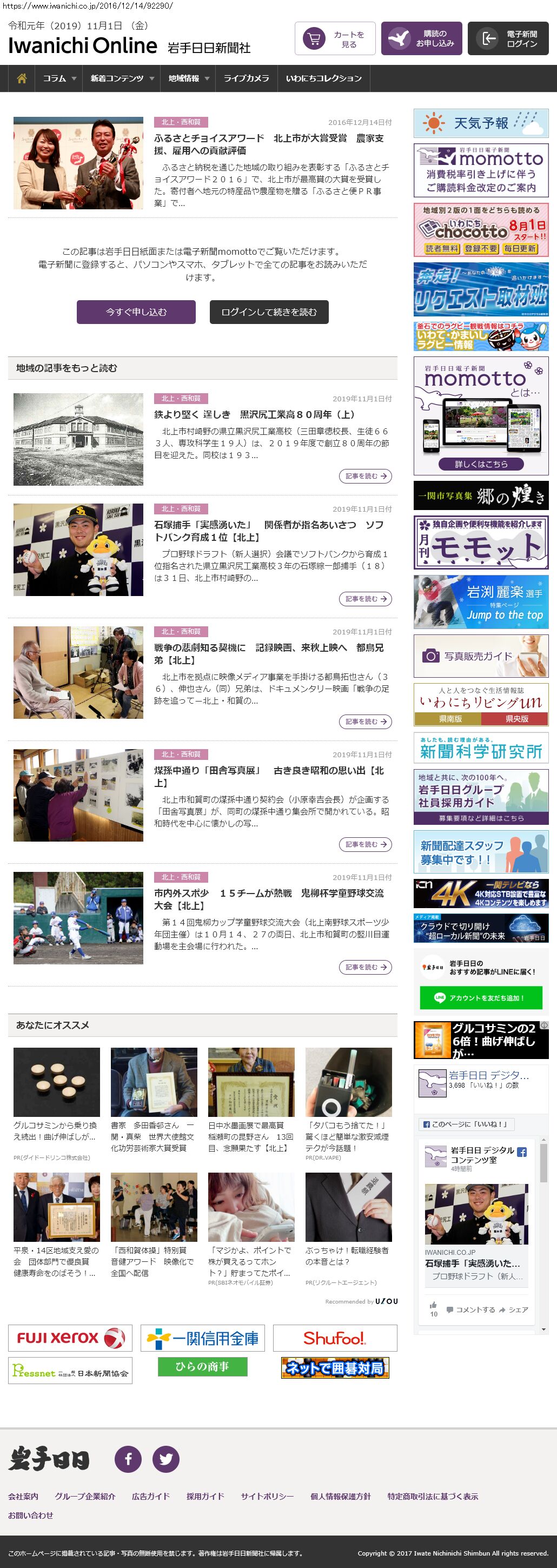Tap the カートを見る button
557x1568 pixels.
point(335,39)
